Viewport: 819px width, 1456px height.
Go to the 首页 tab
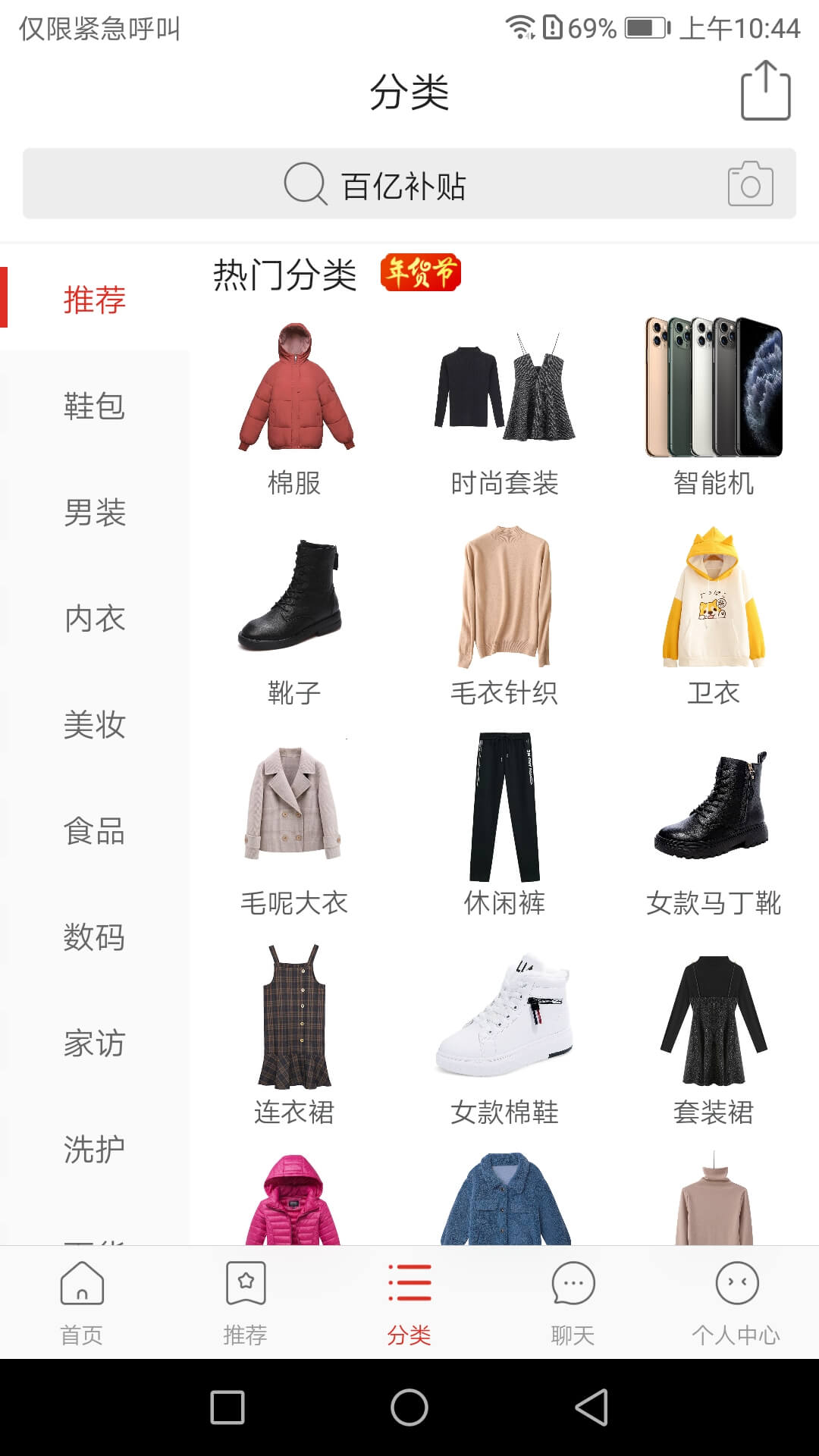pyautogui.click(x=82, y=1303)
